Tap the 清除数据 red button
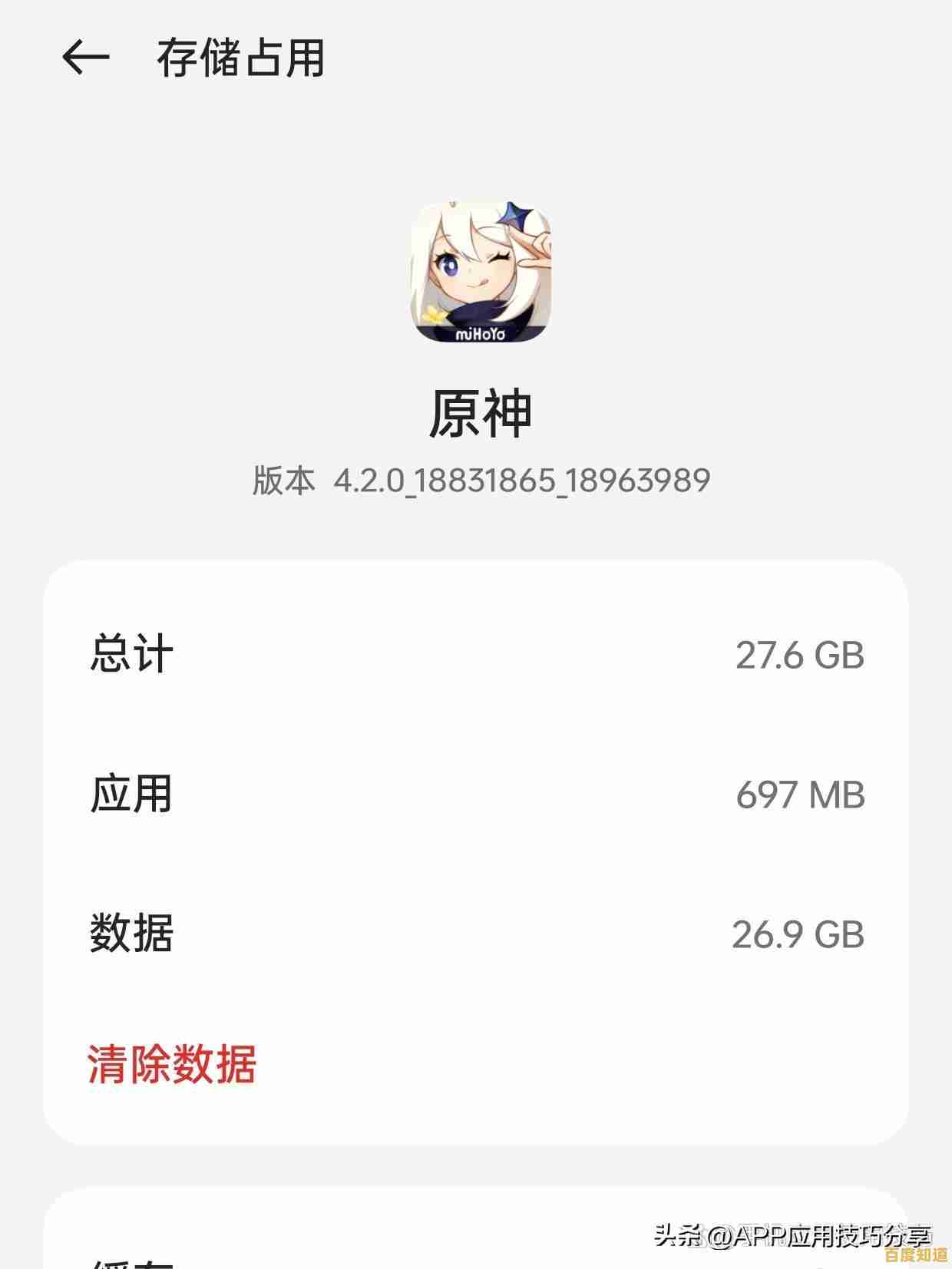The width and height of the screenshot is (952, 1269). tap(172, 1066)
